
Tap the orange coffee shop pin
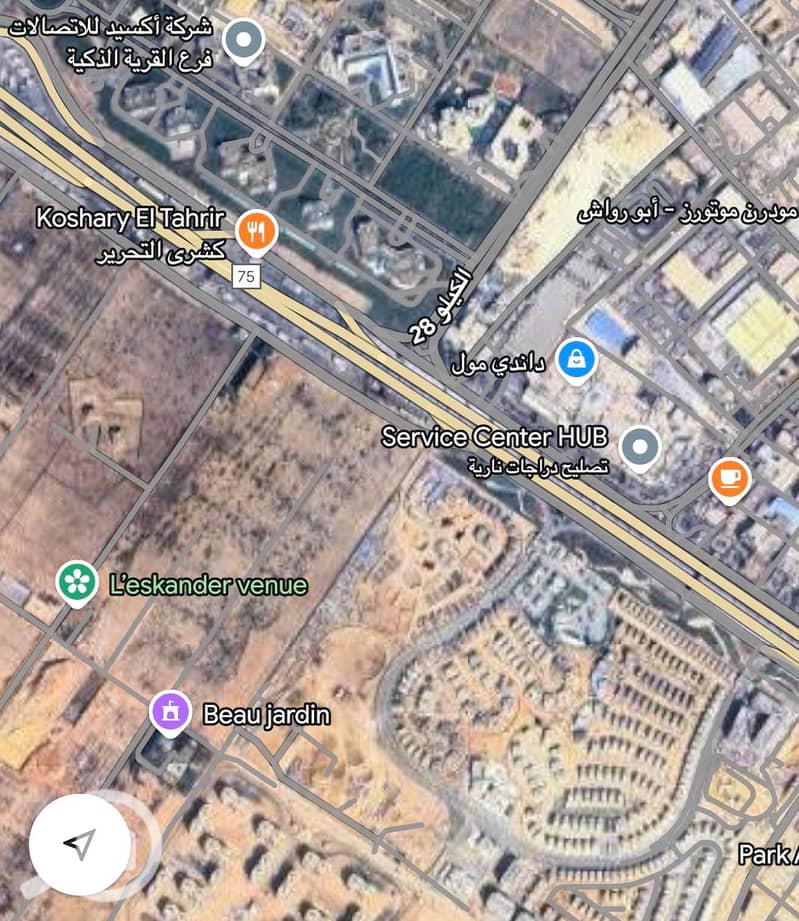[730, 478]
